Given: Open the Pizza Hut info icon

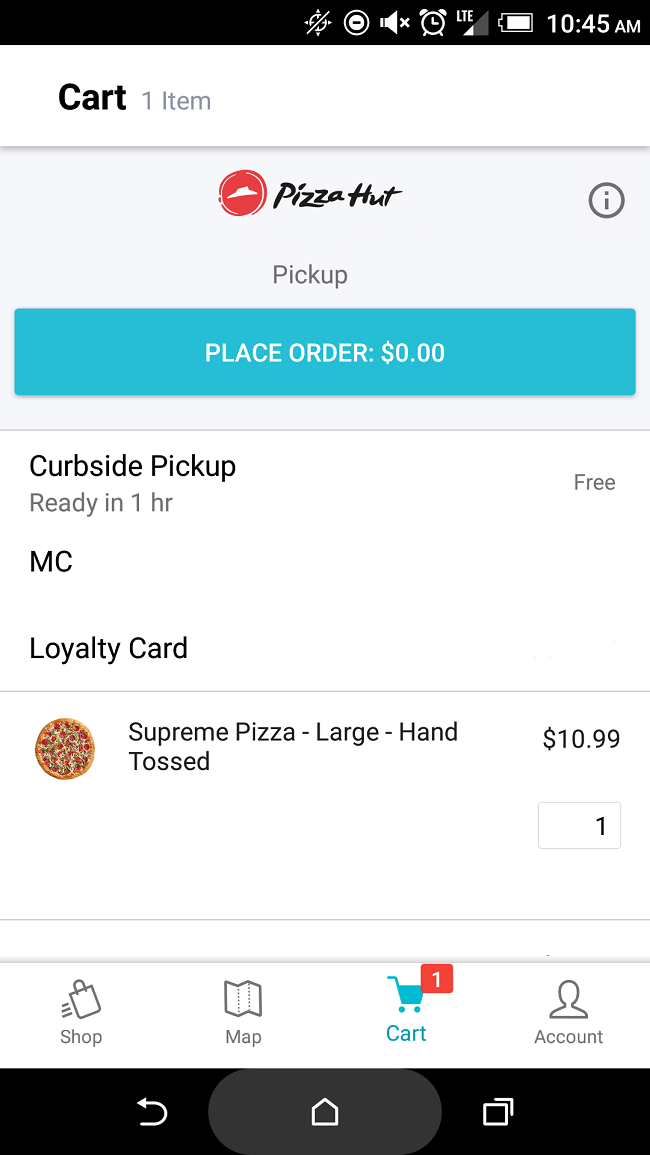Looking at the screenshot, I should [606, 200].
